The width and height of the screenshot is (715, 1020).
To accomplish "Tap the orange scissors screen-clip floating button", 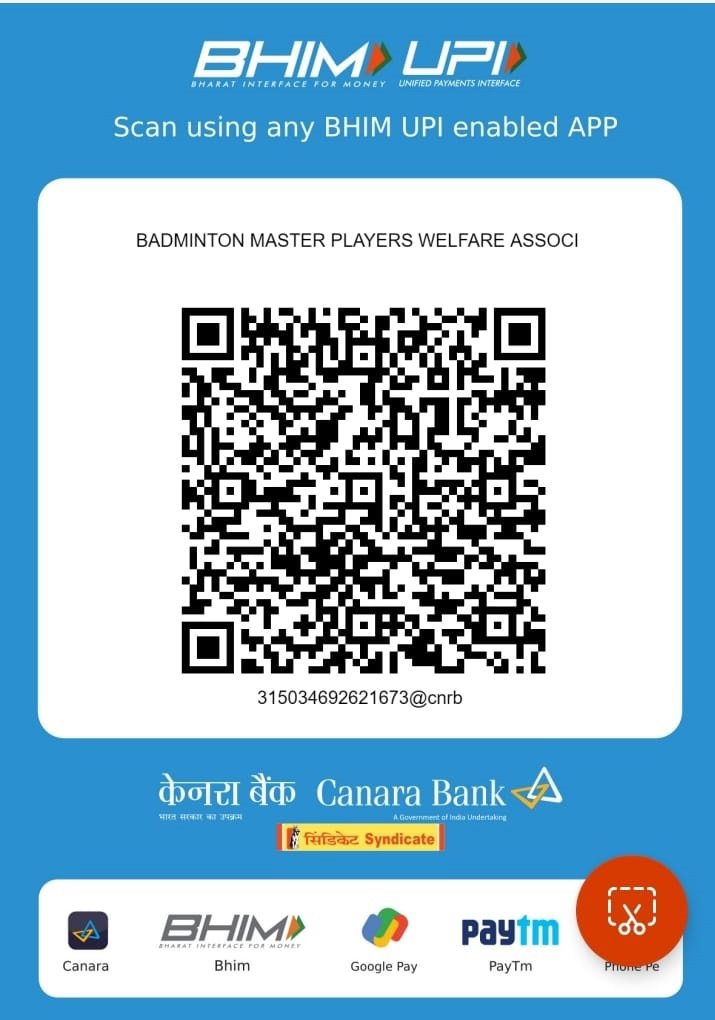I will 631,911.
